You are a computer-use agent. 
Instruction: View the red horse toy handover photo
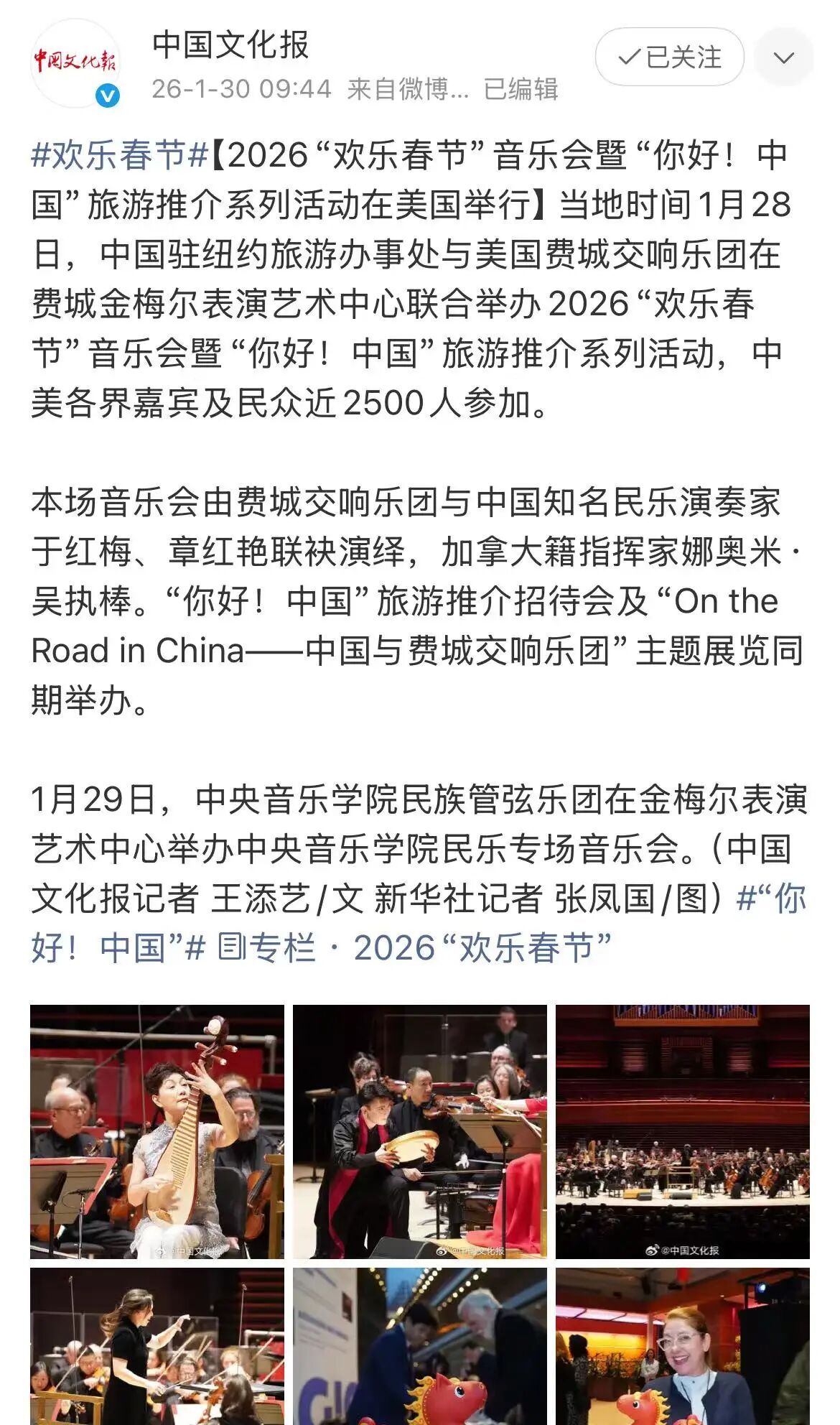click(x=419, y=1347)
